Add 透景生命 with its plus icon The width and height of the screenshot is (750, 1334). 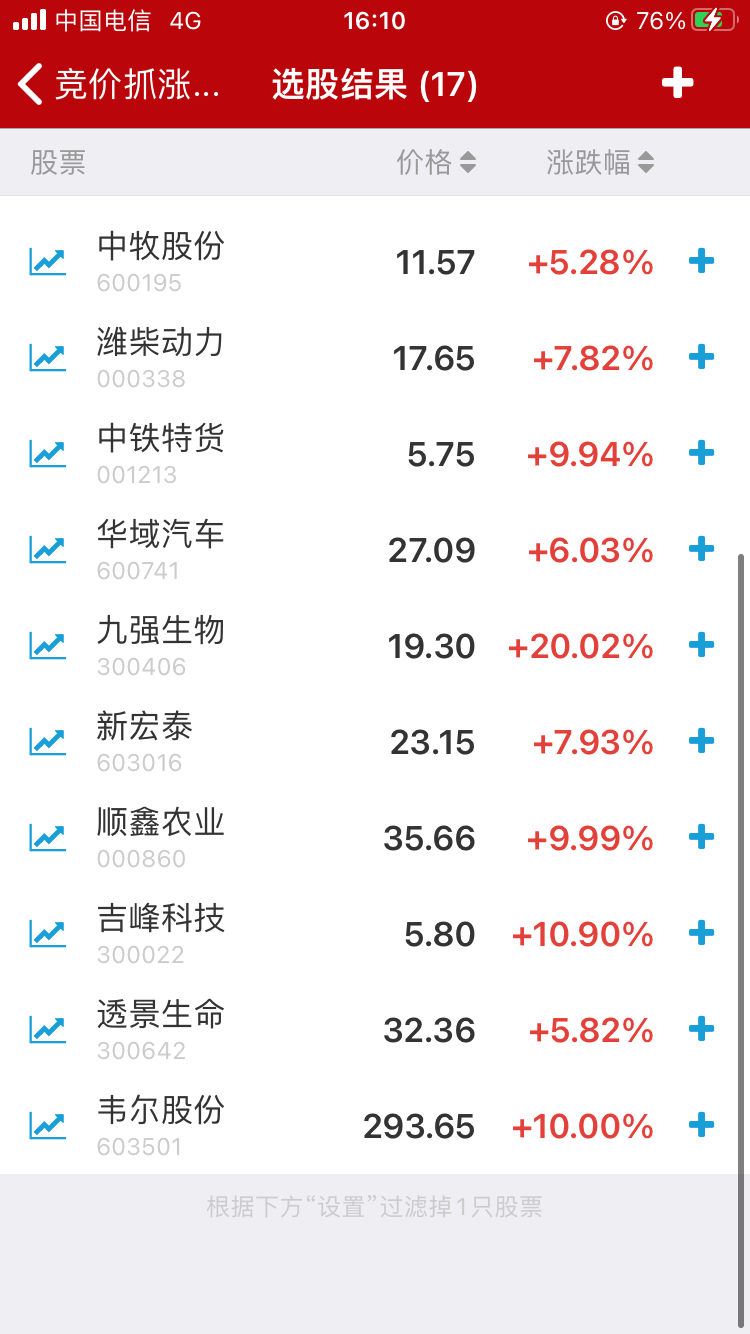[702, 1029]
